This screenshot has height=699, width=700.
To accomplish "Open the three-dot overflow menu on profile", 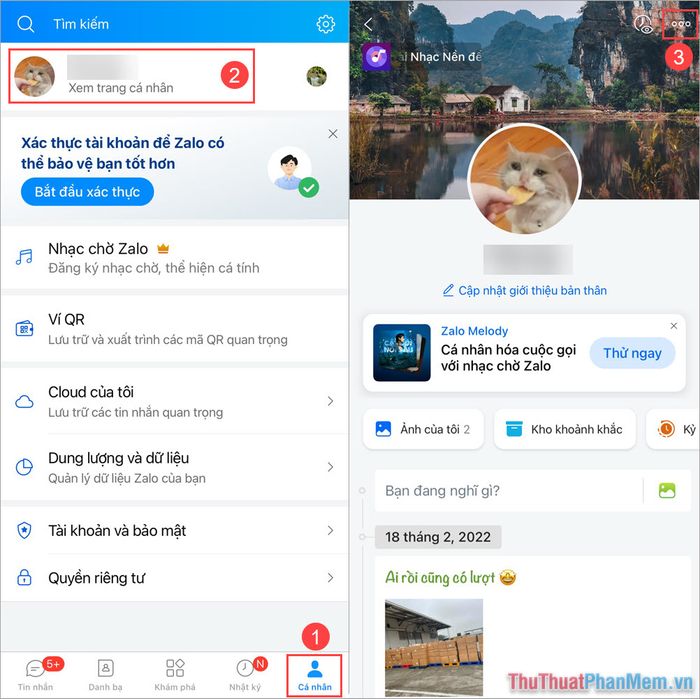I will click(681, 24).
